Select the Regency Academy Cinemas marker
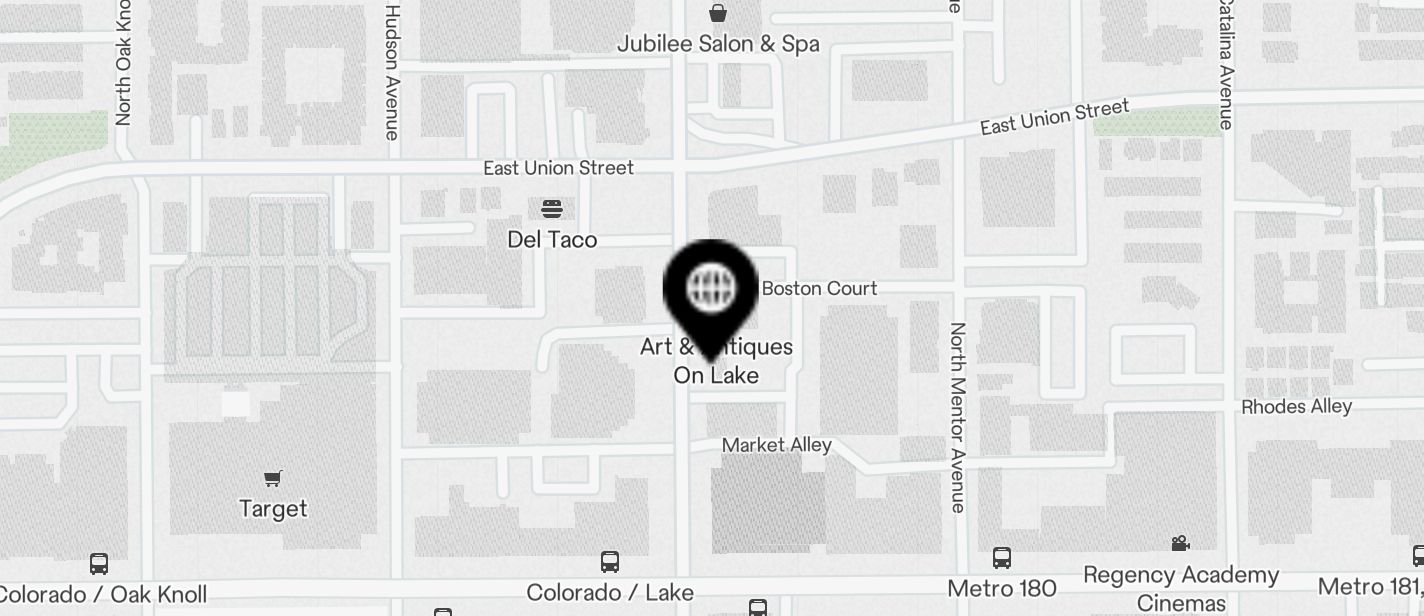Image resolution: width=1424 pixels, height=616 pixels. coord(1180,544)
